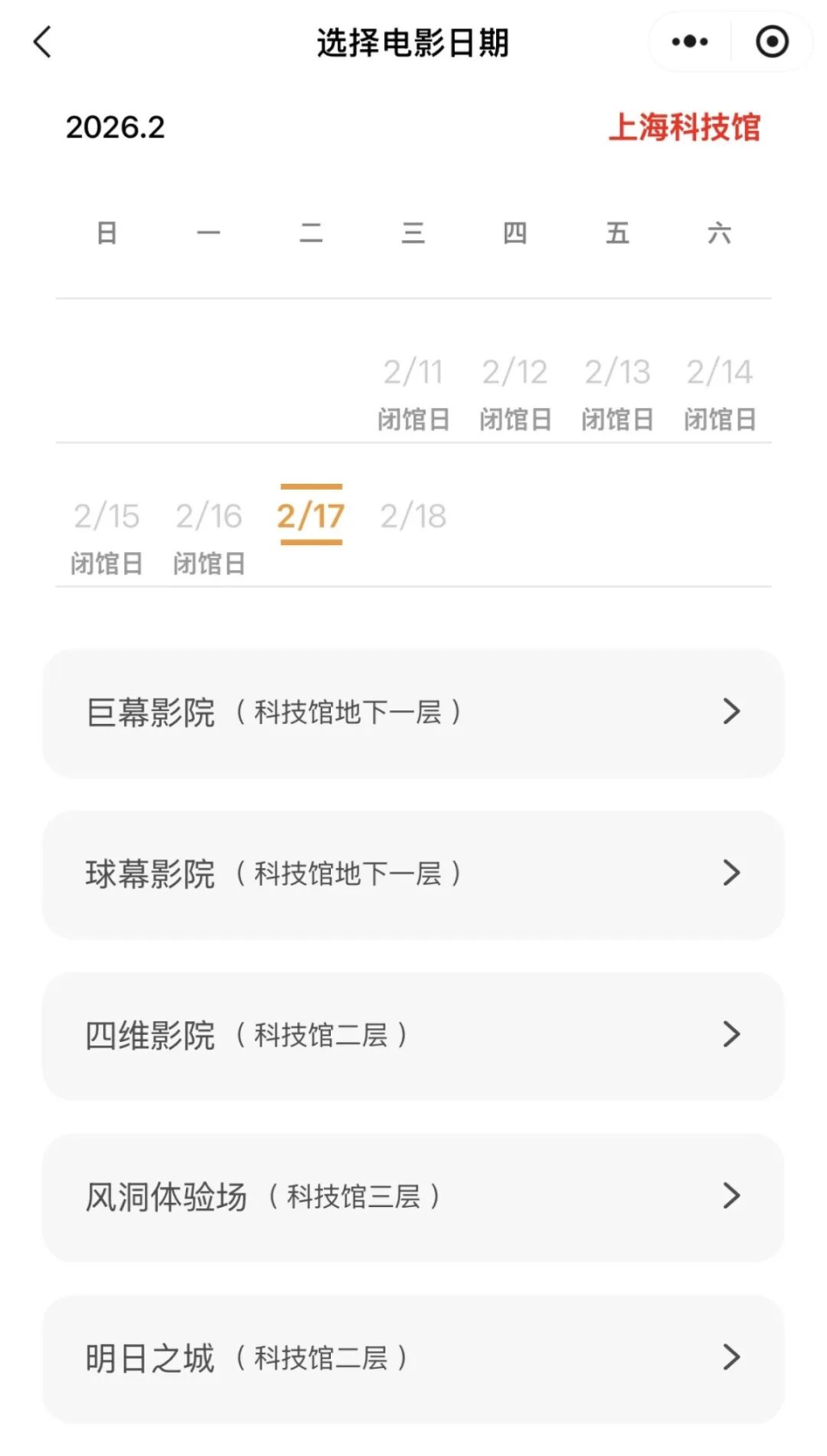Viewport: 827px width, 1456px height.
Task: Open the 选择电影日期 title tab
Action: (x=413, y=40)
